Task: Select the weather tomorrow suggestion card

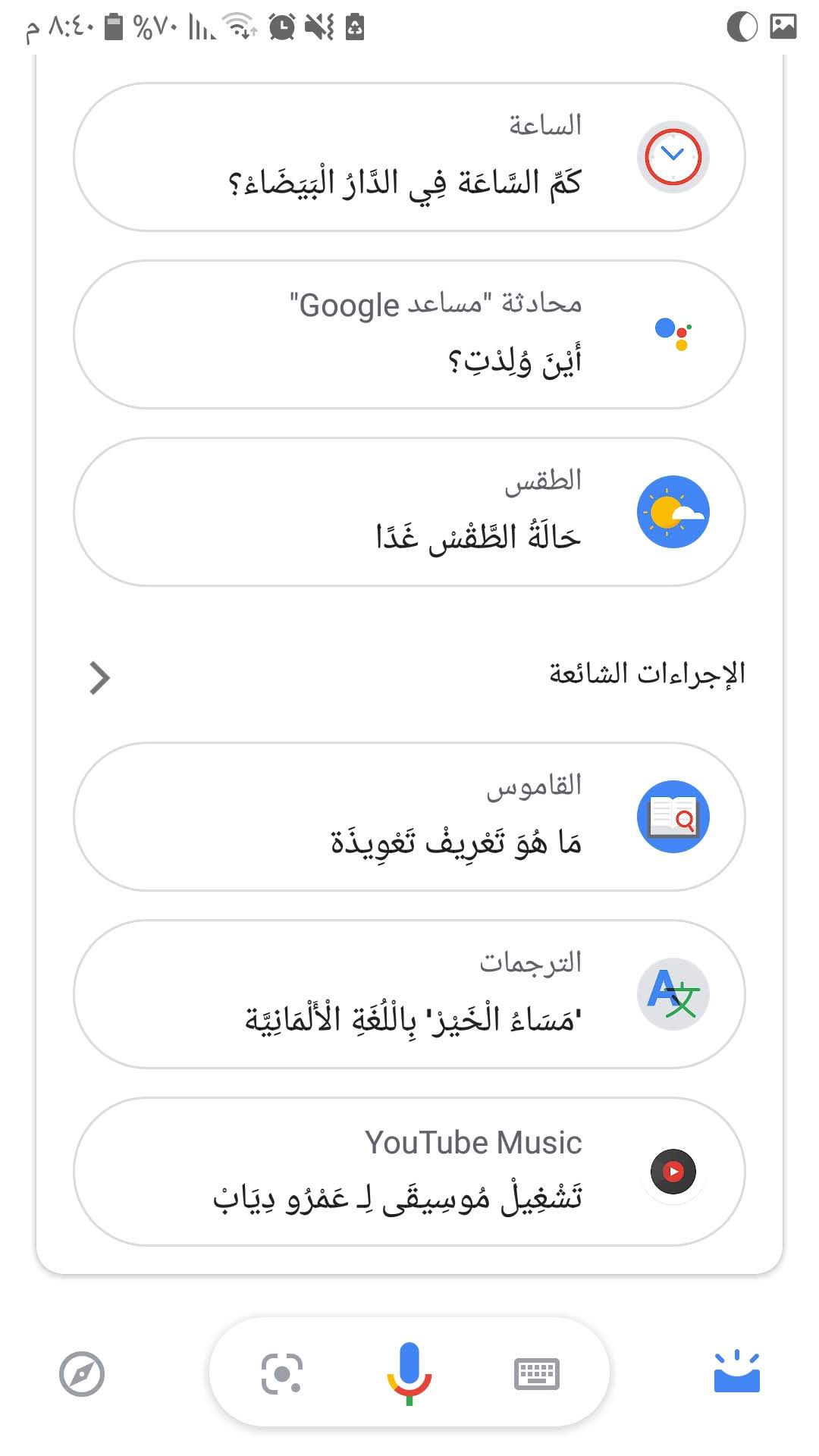Action: click(x=409, y=512)
